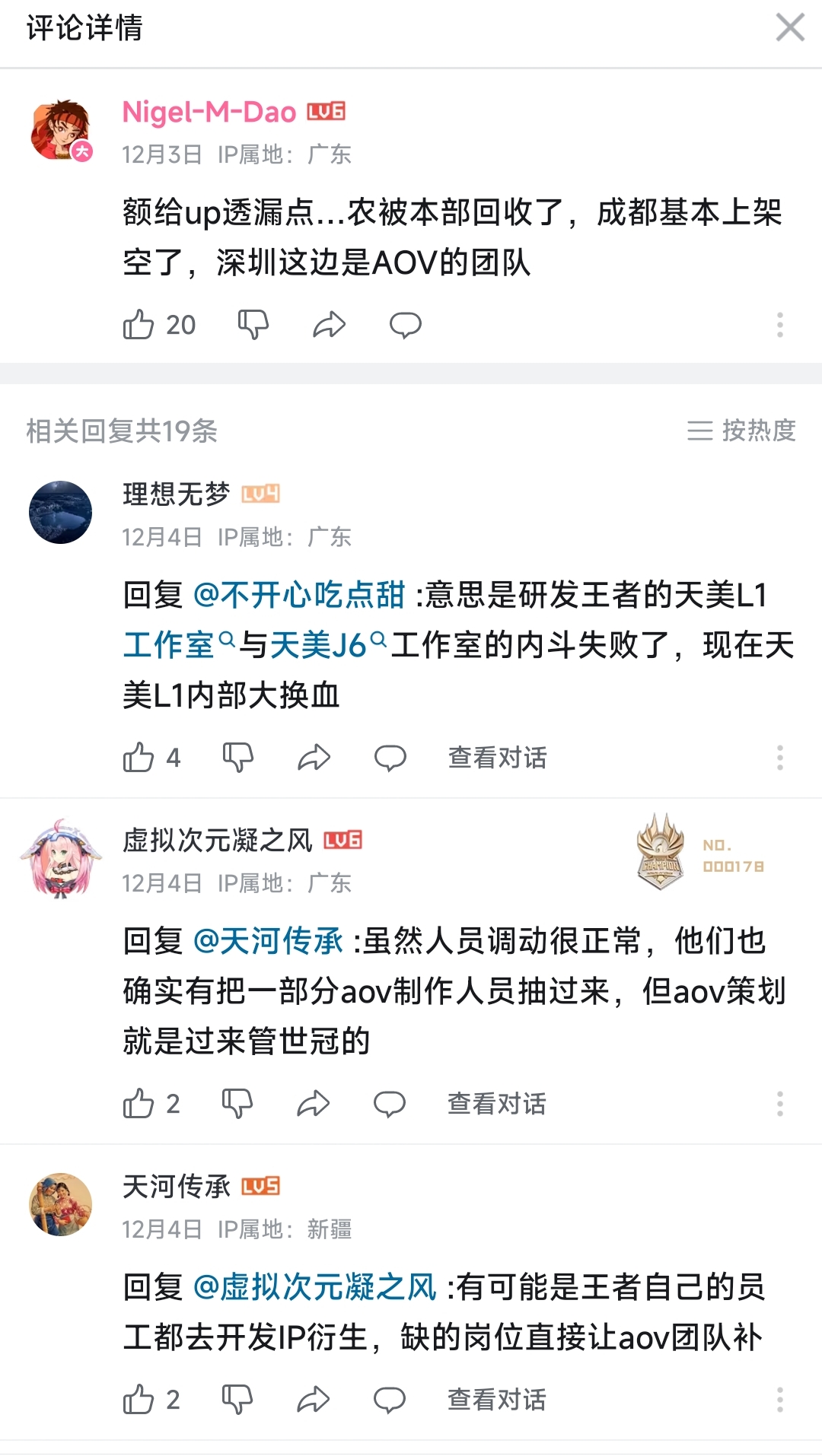Share the comment by 虚拟次元凝之风
822x1456 pixels.
pyautogui.click(x=314, y=1104)
